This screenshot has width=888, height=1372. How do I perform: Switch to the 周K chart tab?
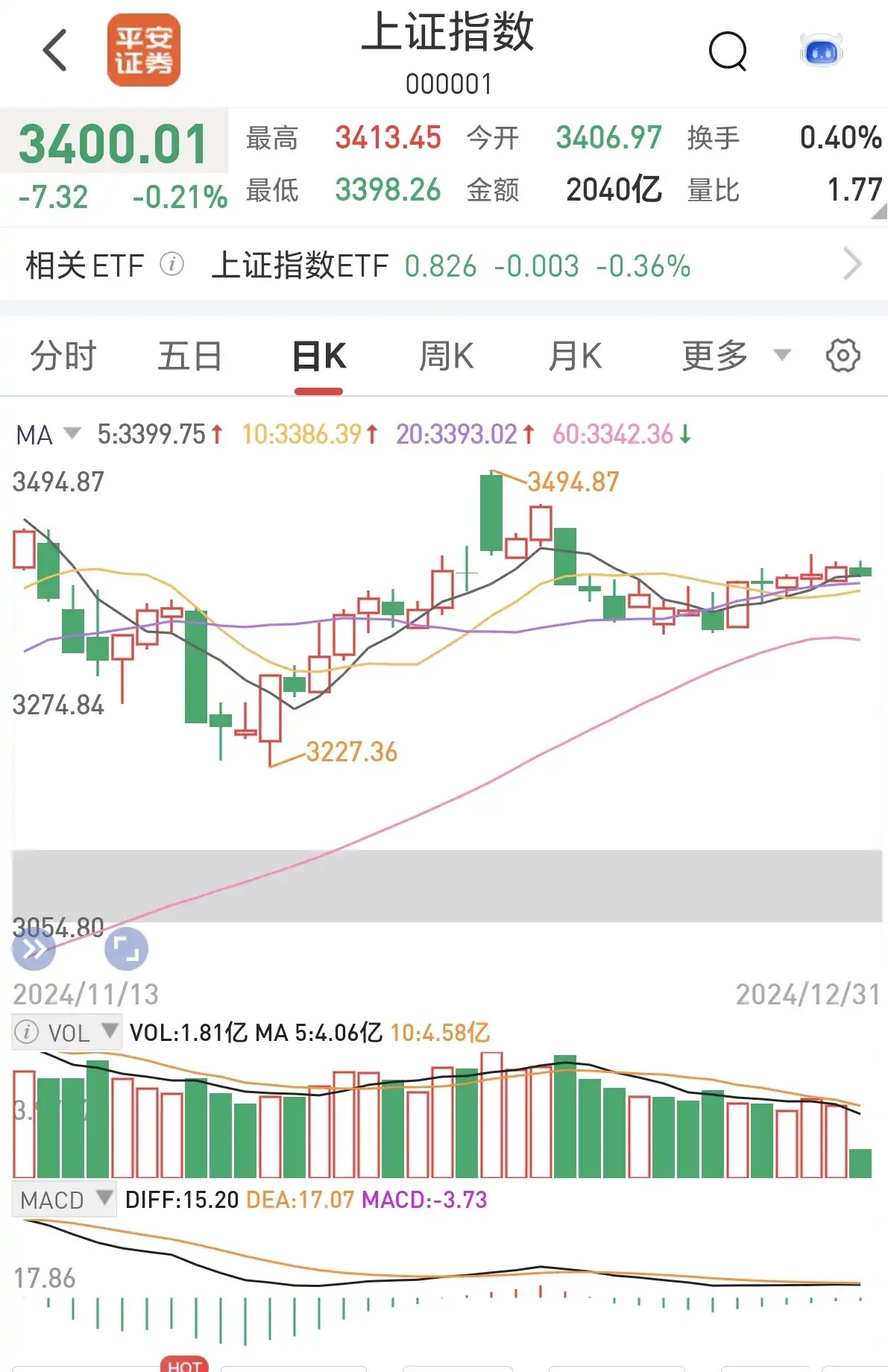point(446,356)
